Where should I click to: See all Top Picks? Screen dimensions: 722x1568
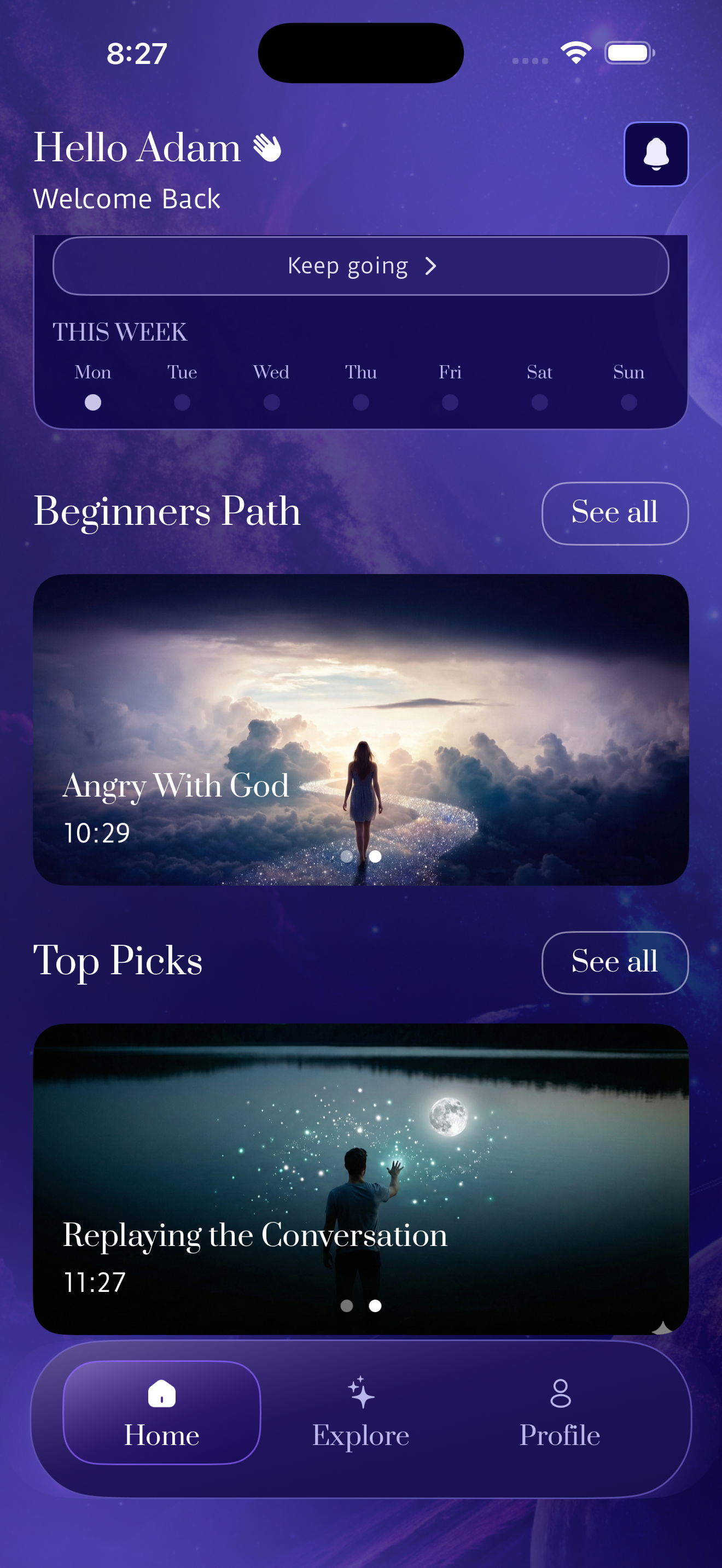pyautogui.click(x=615, y=962)
